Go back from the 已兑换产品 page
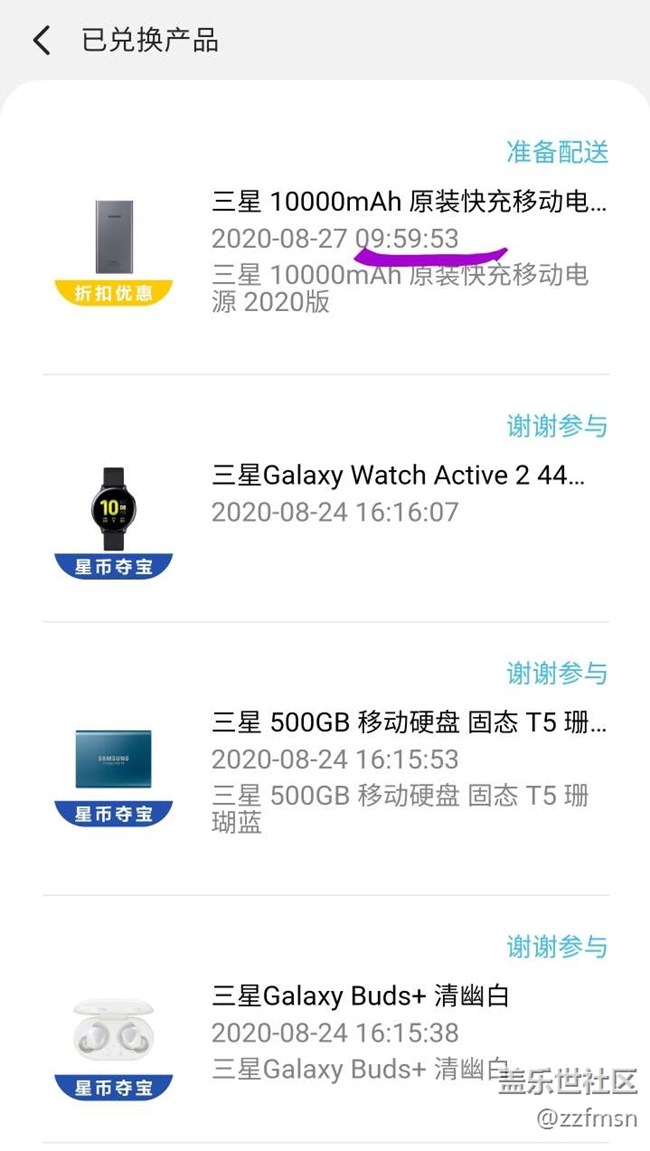This screenshot has width=650, height=1151. (41, 41)
